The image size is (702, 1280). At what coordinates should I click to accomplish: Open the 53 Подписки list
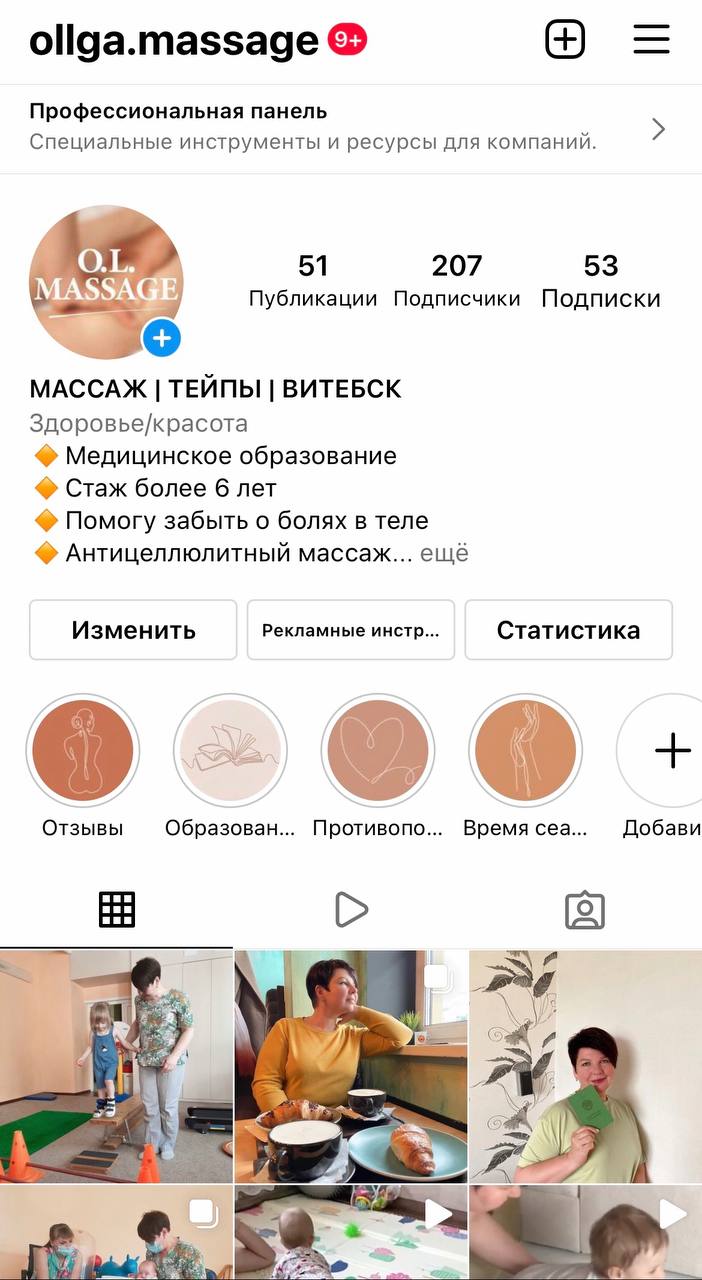pos(600,280)
